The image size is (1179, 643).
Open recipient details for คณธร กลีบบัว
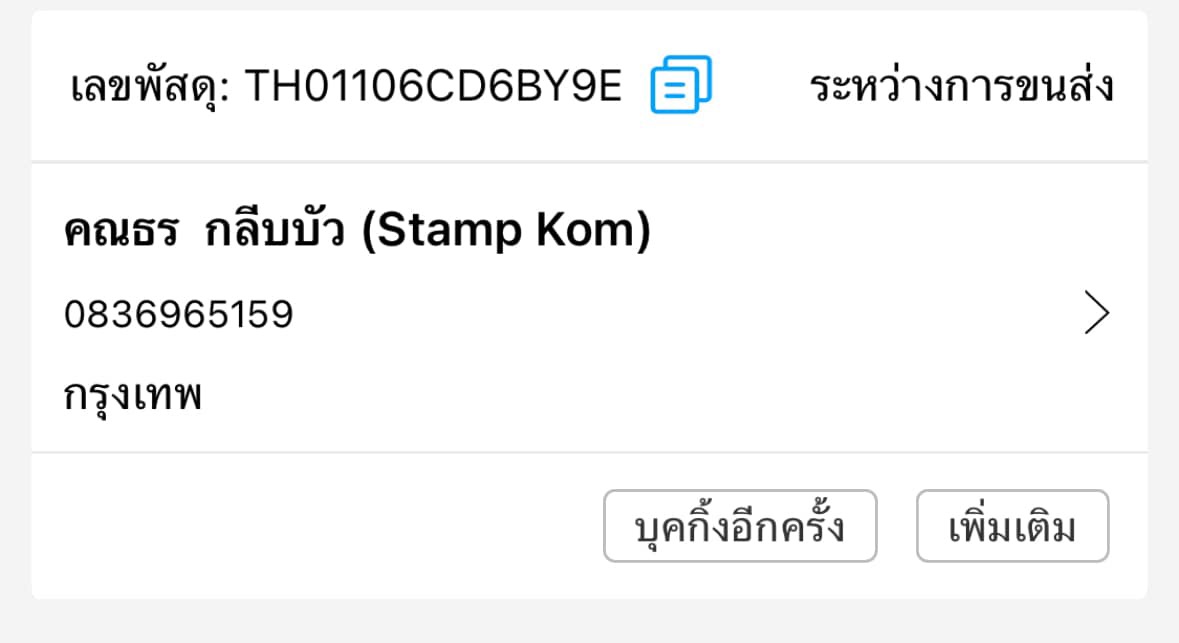pyautogui.click(x=1097, y=314)
